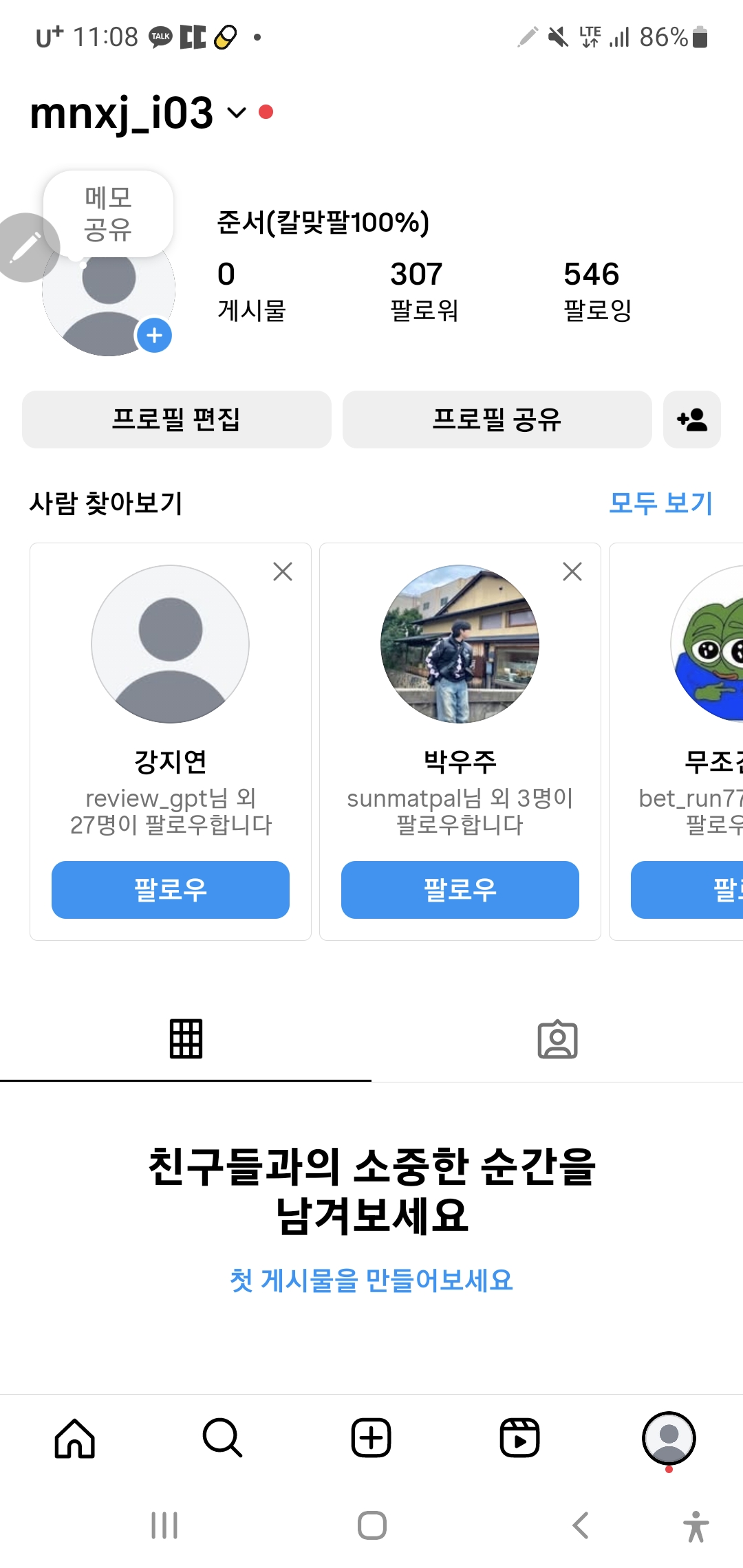
Task: Open 모두 보기 for suggested people
Action: click(x=660, y=503)
